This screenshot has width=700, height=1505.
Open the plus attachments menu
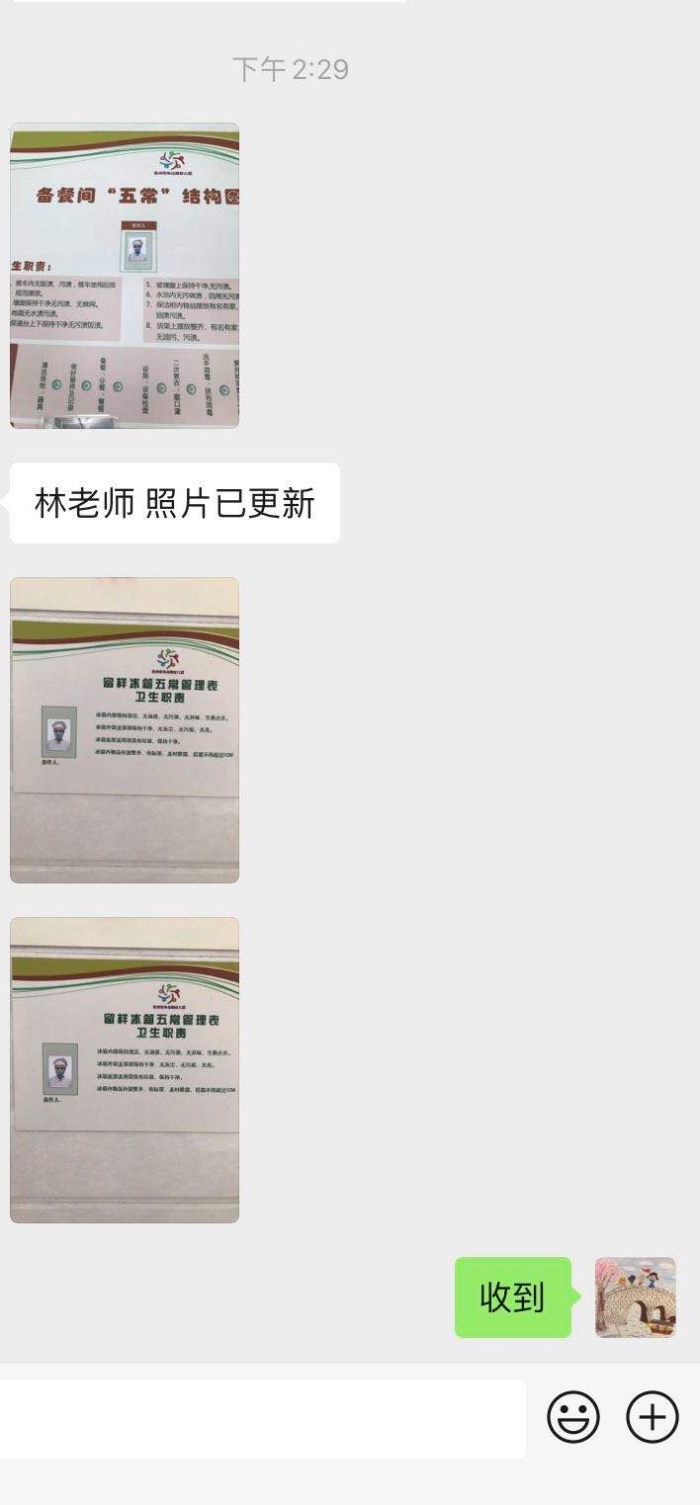point(652,1417)
